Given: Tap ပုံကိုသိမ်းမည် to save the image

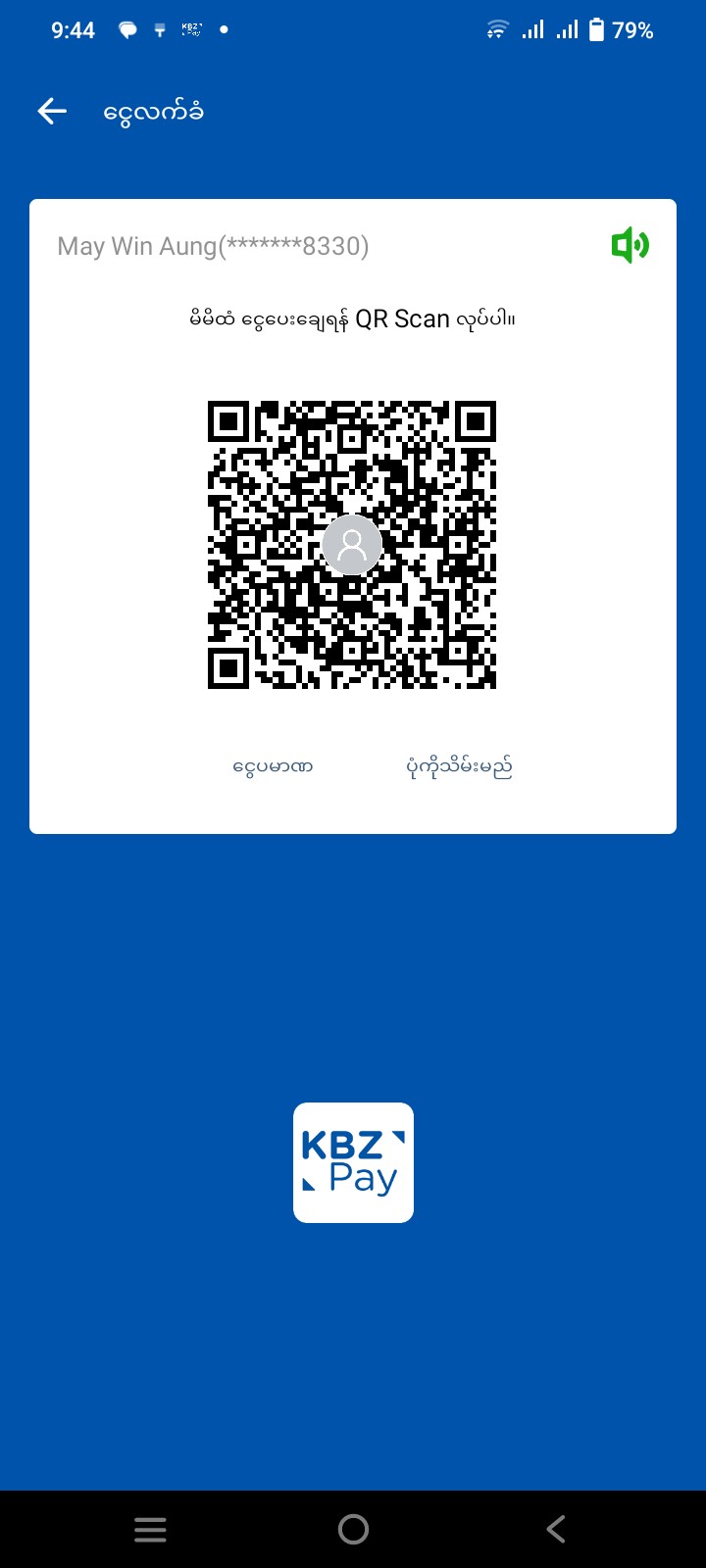Looking at the screenshot, I should (x=459, y=766).
